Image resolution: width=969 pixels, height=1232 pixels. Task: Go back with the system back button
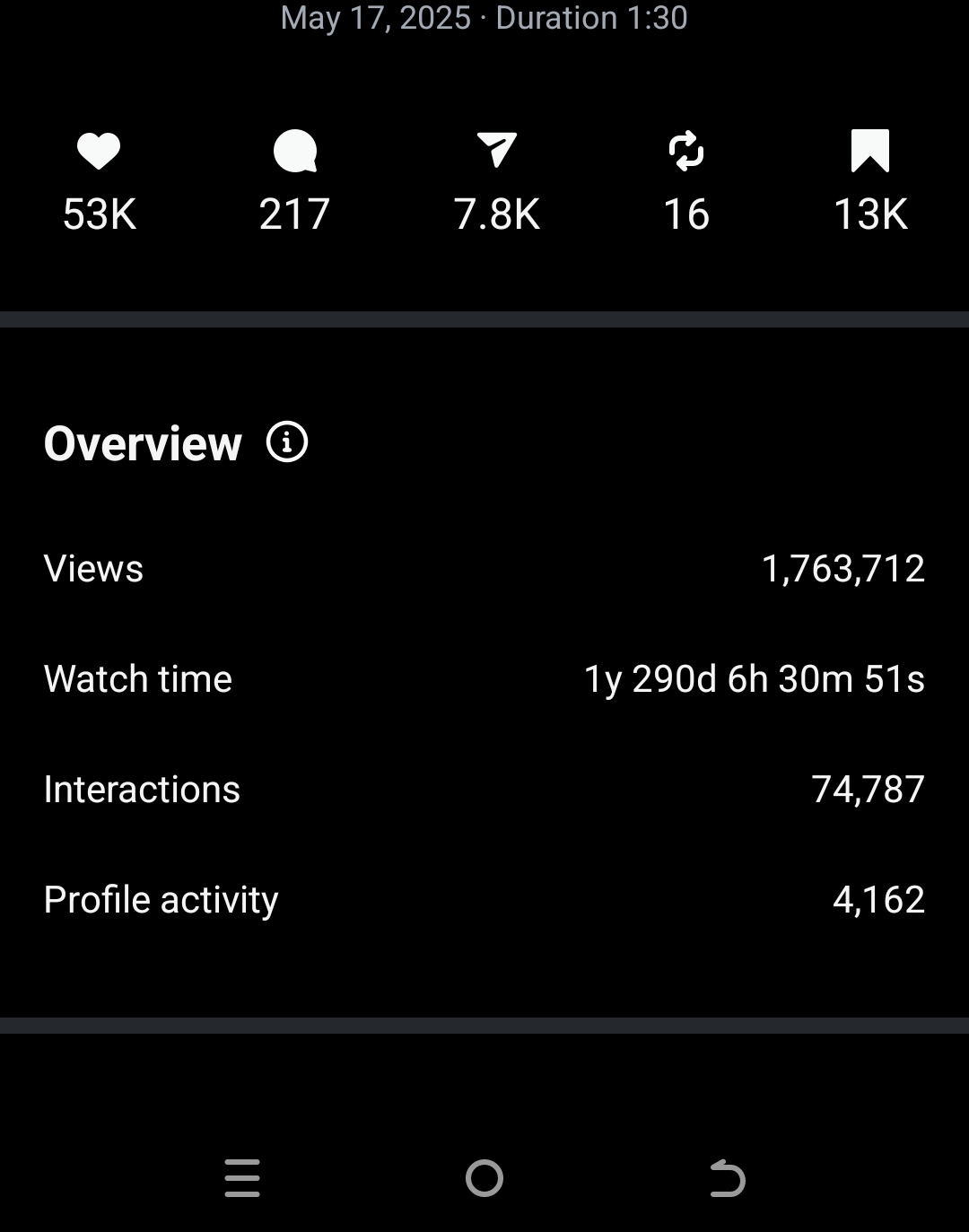point(727,1178)
